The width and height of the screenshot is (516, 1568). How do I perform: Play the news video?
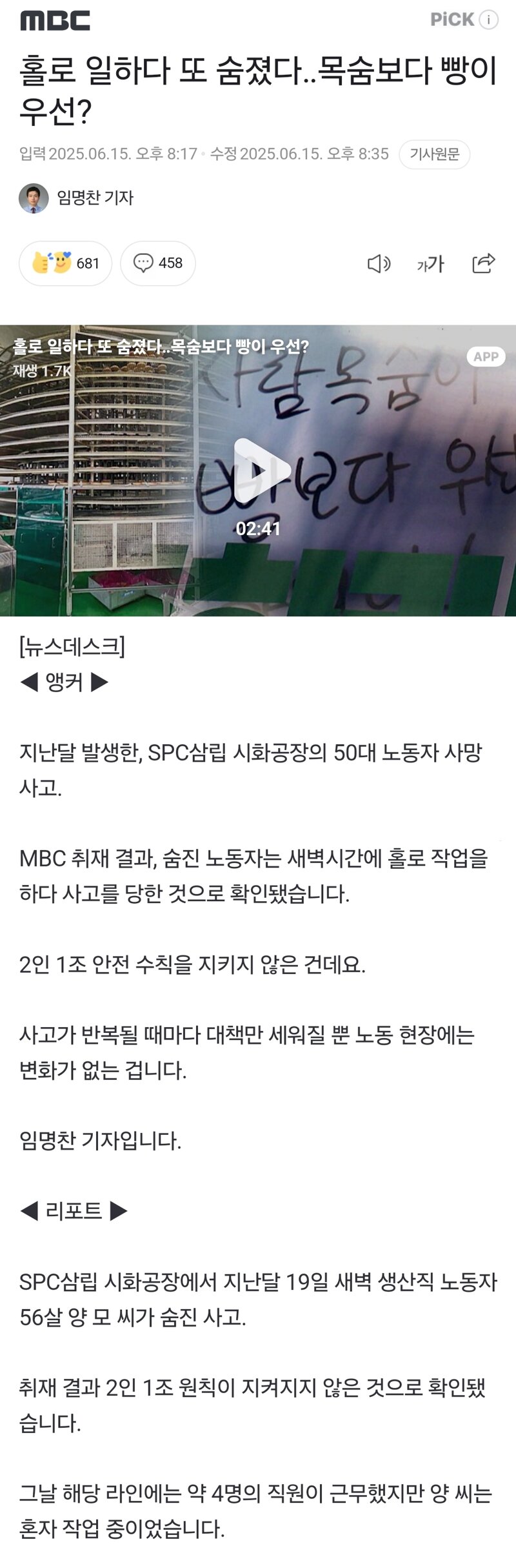tap(258, 470)
